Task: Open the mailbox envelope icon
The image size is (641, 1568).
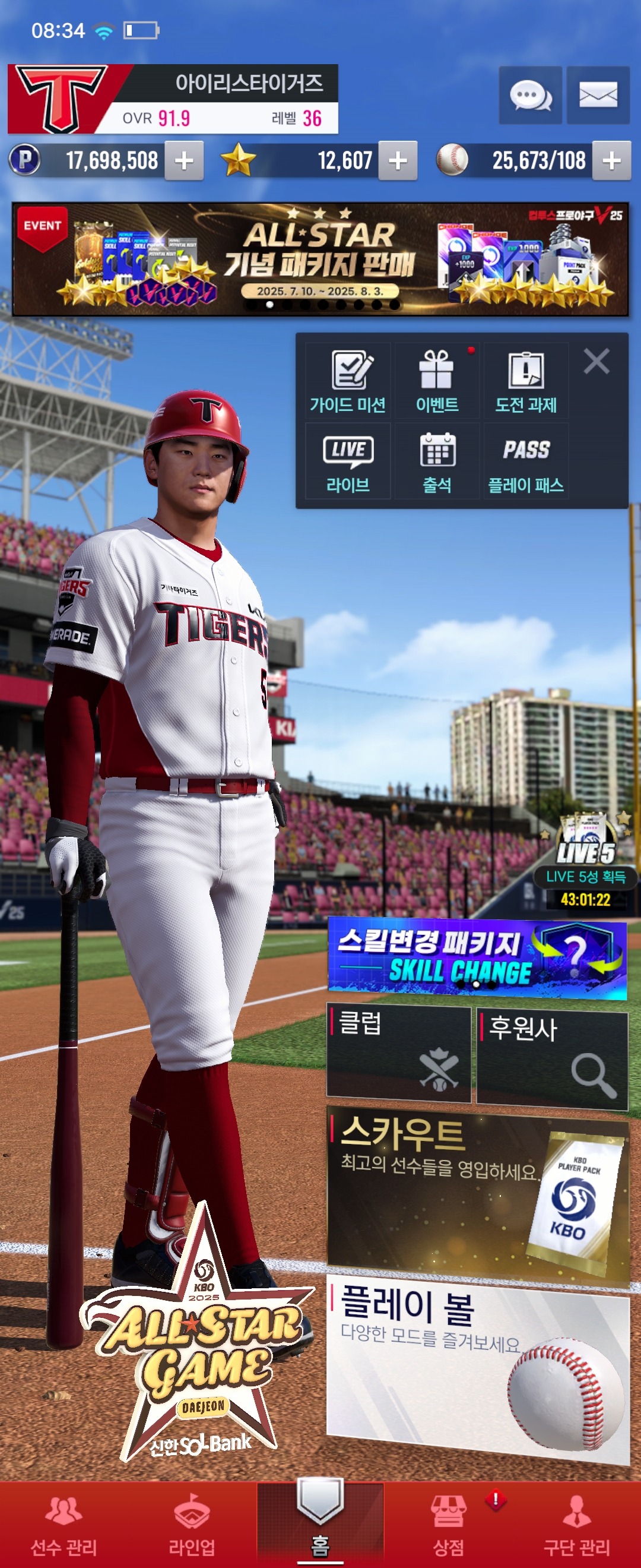Action: (597, 96)
